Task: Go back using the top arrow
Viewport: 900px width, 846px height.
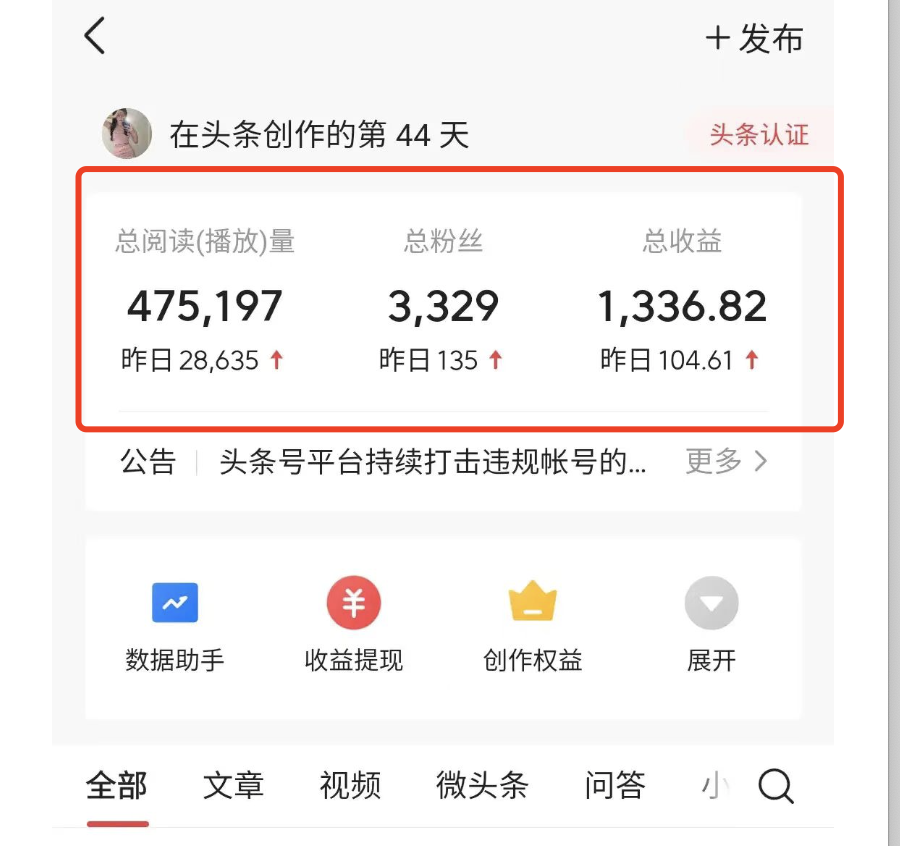Action: coord(95,37)
